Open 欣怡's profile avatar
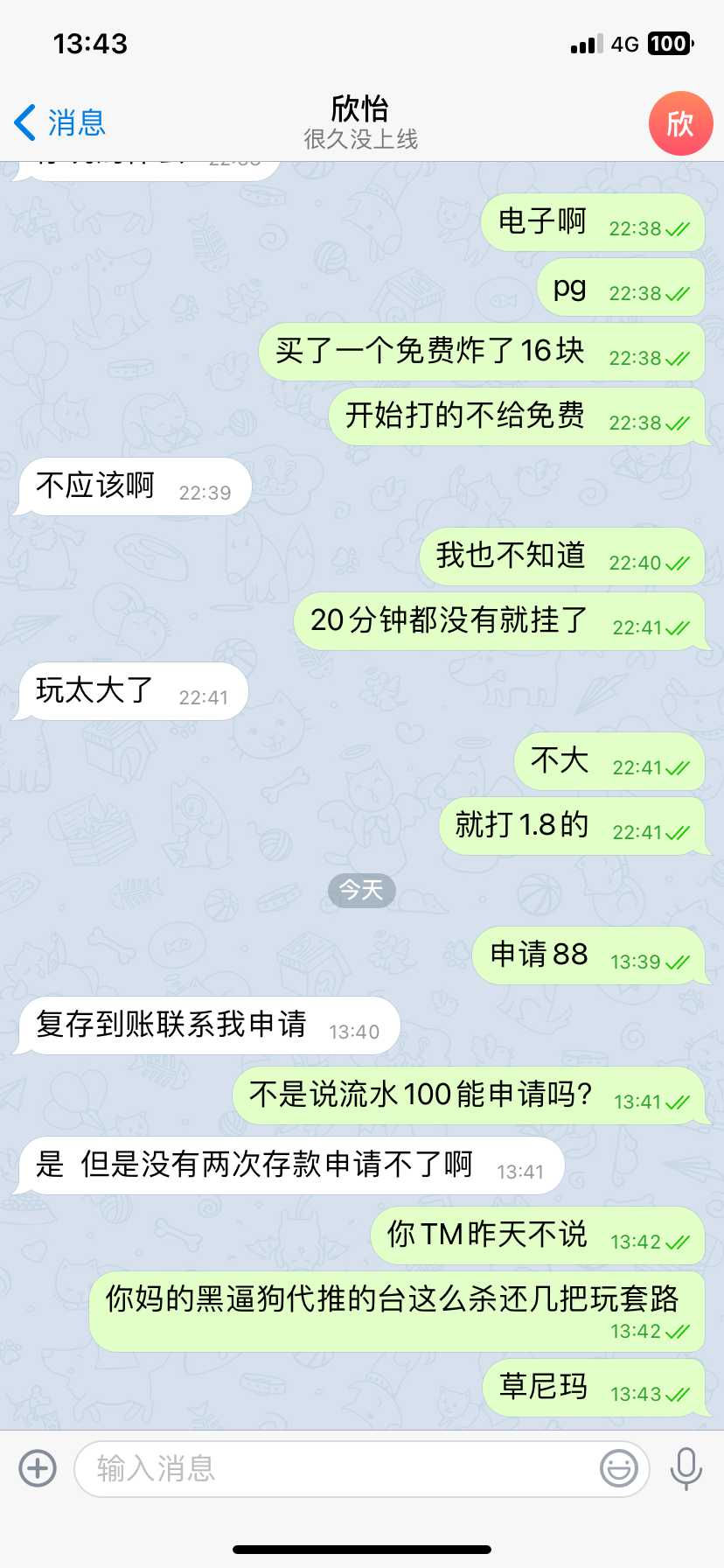724x1568 pixels. click(x=680, y=123)
